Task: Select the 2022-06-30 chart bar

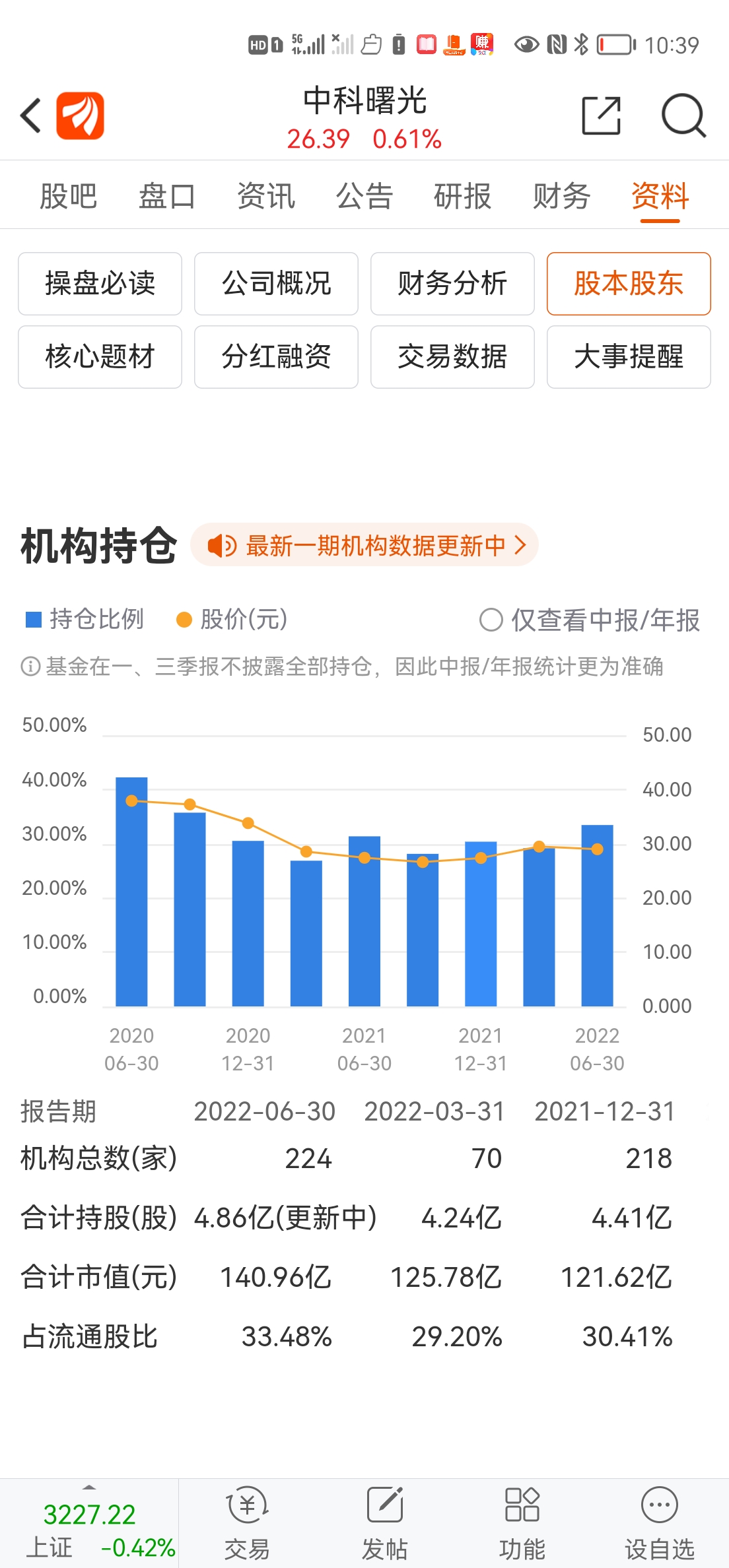Action: coord(597,911)
